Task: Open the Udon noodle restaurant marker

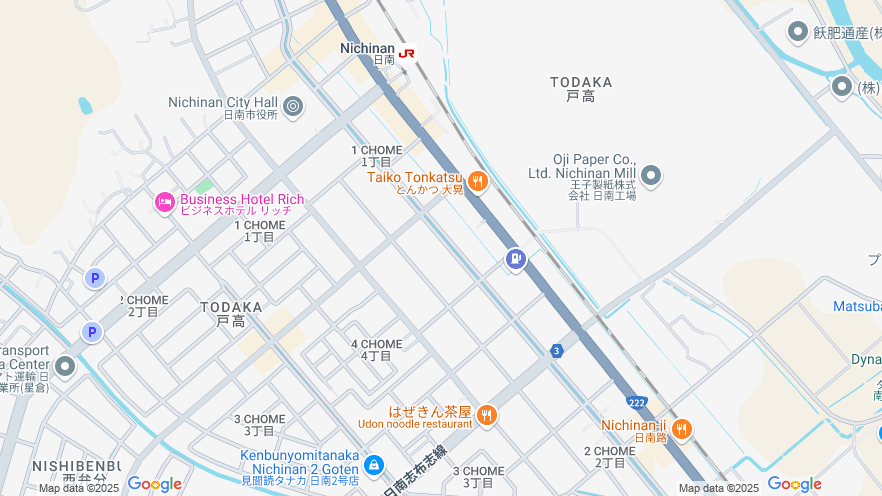Action: tap(487, 415)
